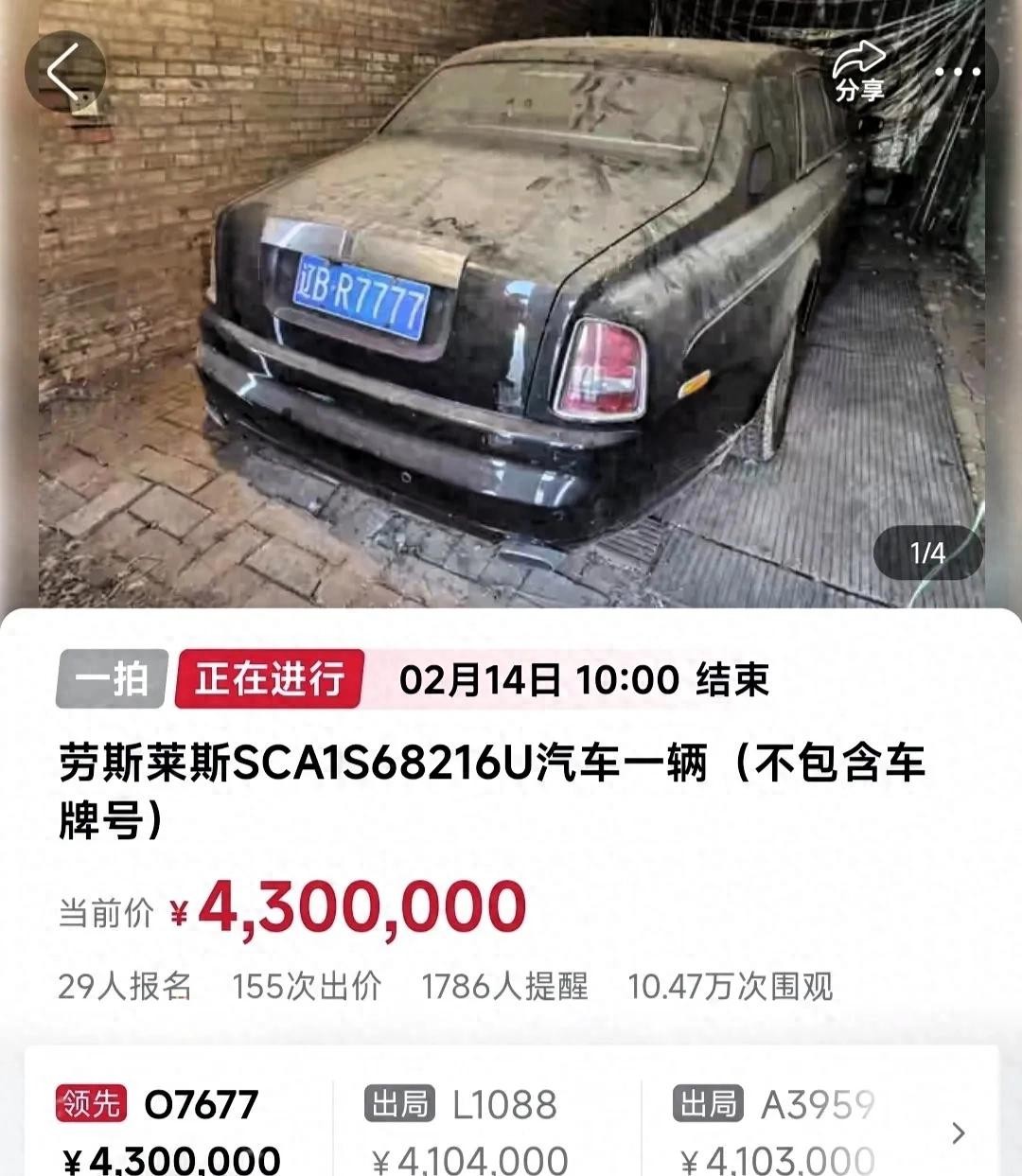Share this auction listing

tap(858, 72)
